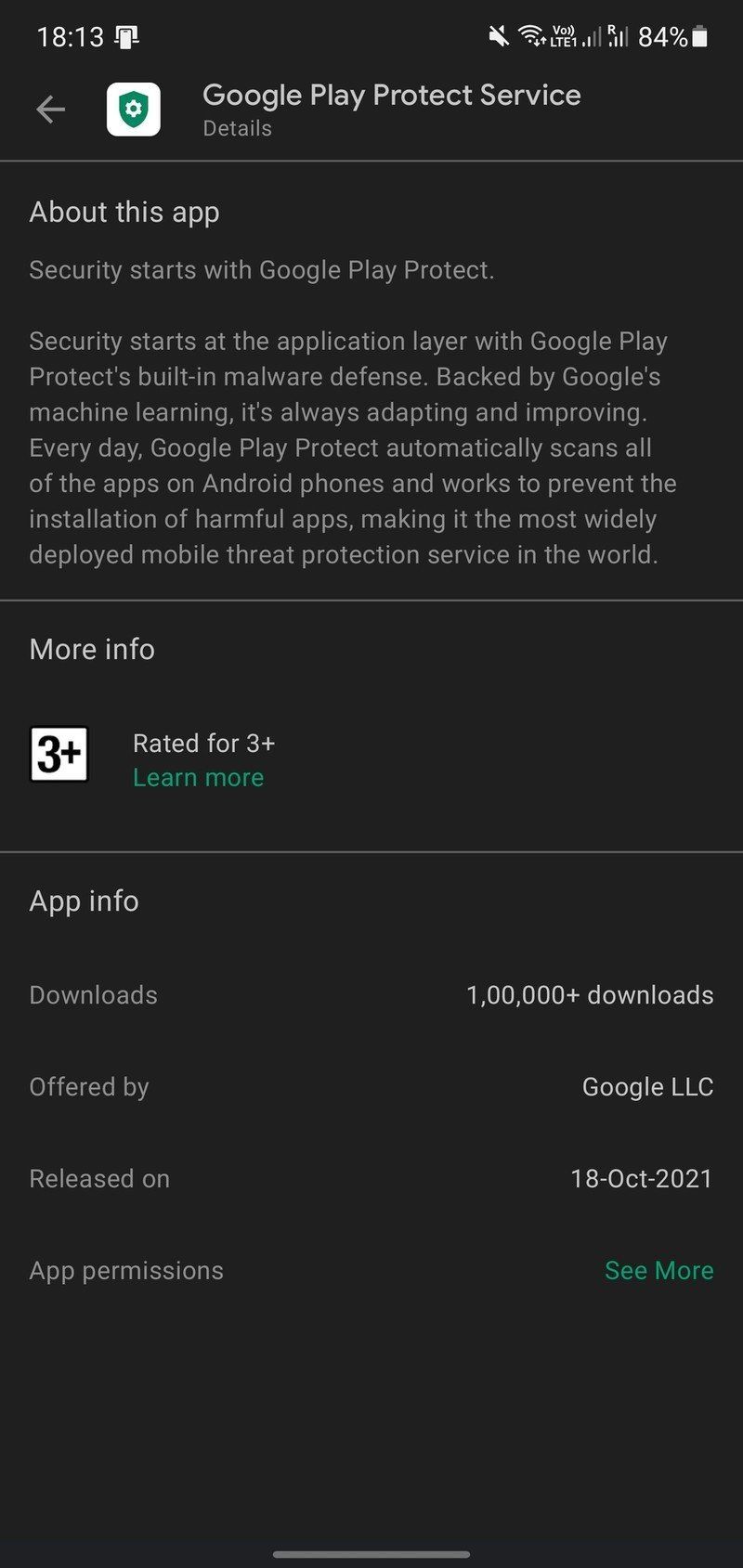
Task: Open Learn more under Rated for 3+
Action: click(198, 777)
